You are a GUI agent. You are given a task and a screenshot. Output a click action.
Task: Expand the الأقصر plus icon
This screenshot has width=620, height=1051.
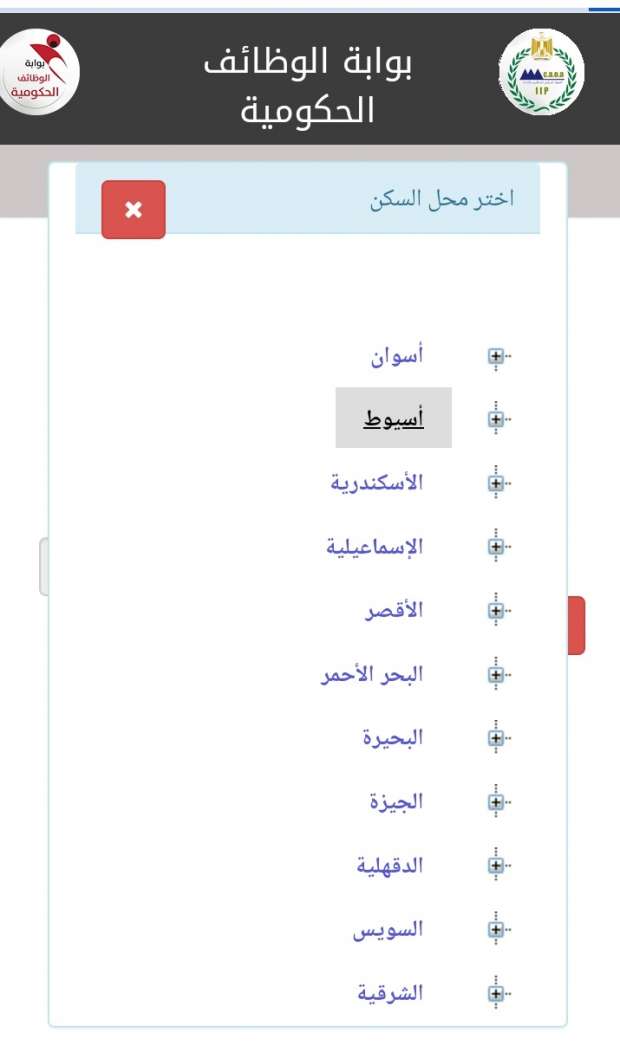click(x=495, y=611)
